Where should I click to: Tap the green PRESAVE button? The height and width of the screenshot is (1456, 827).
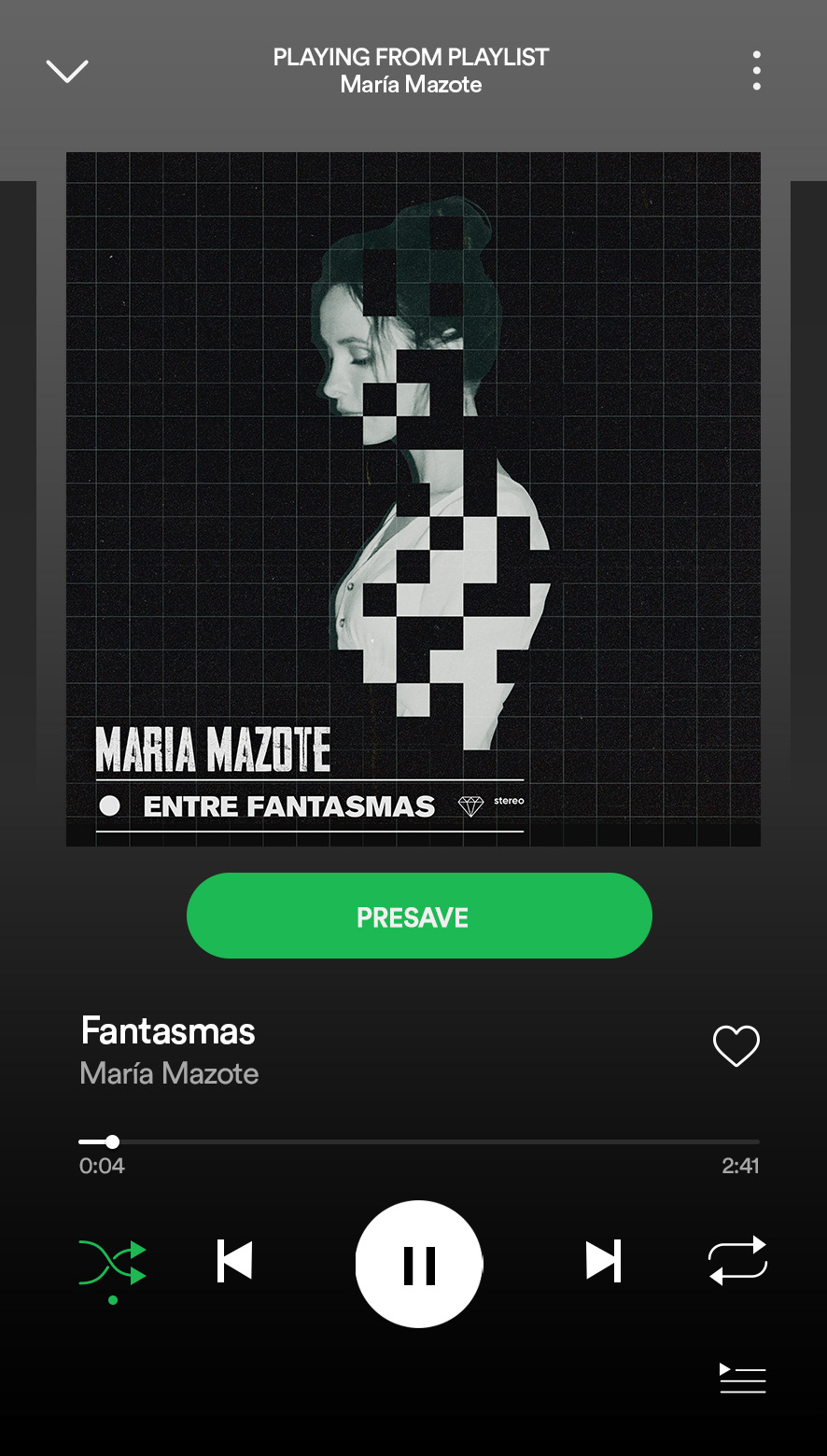pos(419,916)
